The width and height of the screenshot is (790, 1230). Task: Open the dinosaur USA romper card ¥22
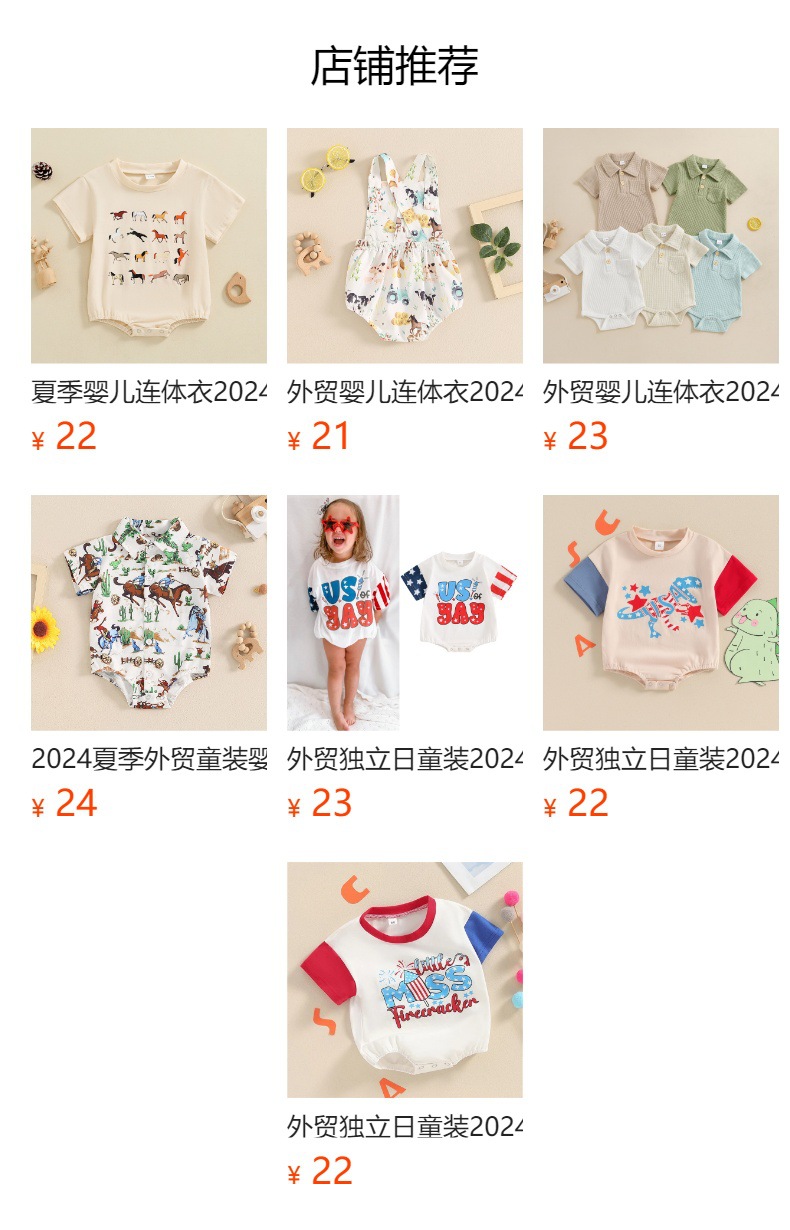[660, 612]
